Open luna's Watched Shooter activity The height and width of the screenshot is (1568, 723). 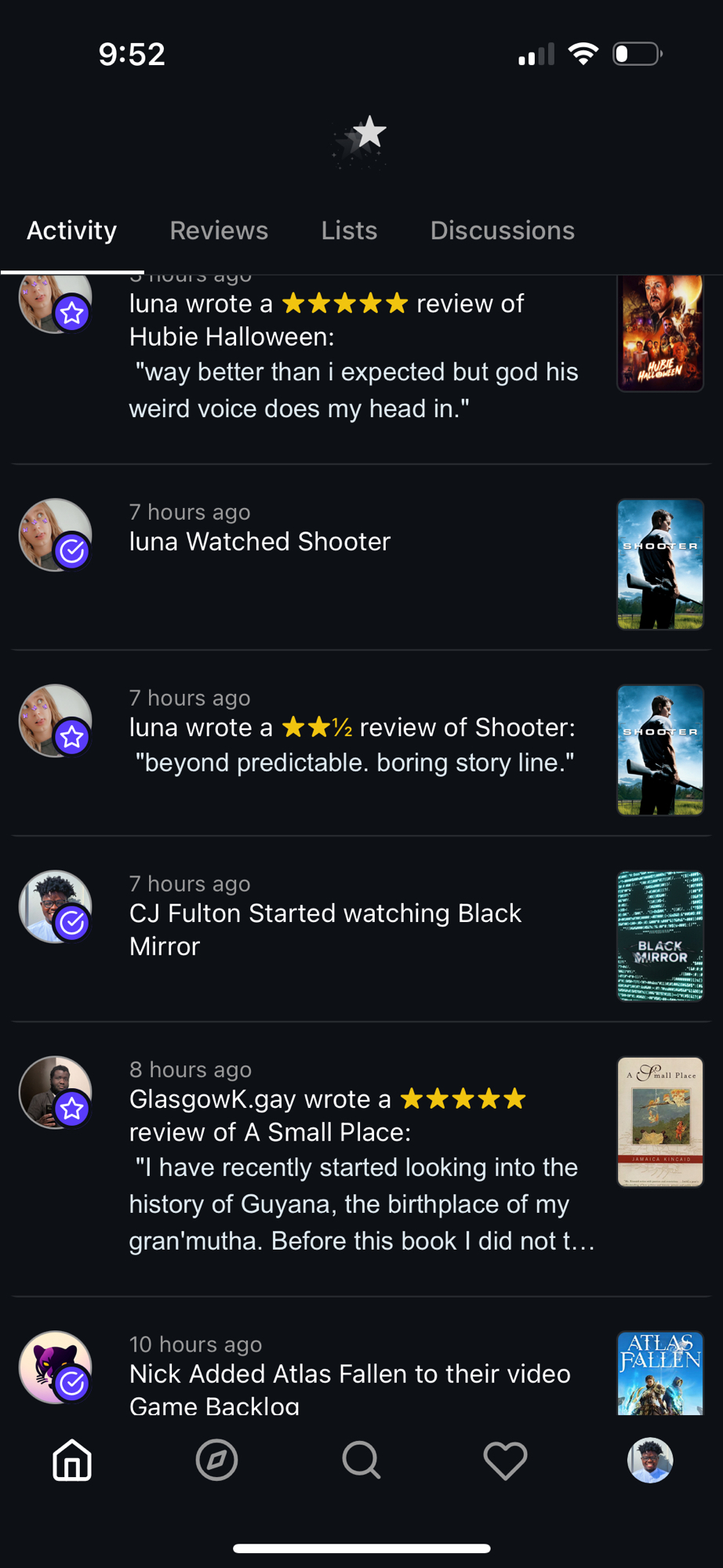[260, 542]
